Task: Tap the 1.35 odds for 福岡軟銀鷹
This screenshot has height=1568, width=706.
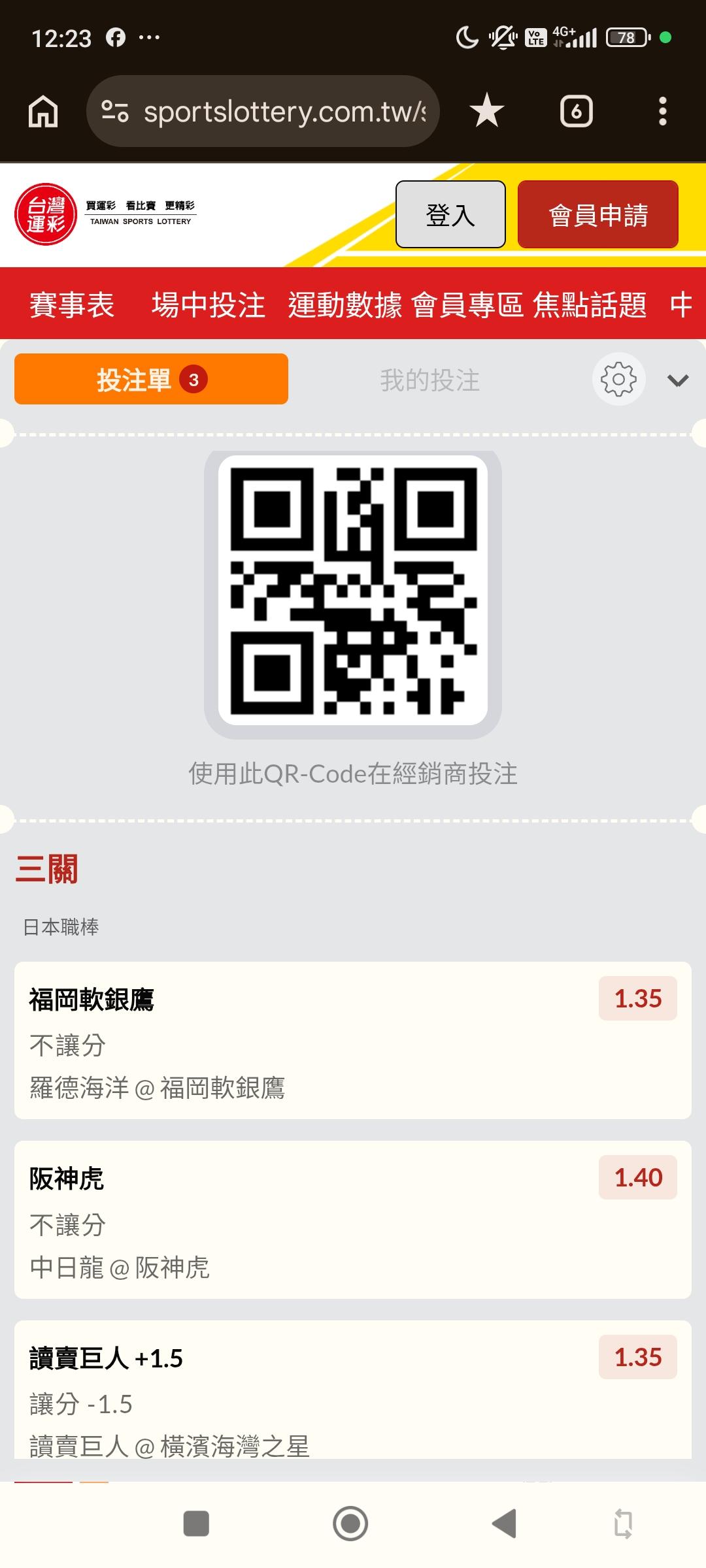Action: click(638, 998)
